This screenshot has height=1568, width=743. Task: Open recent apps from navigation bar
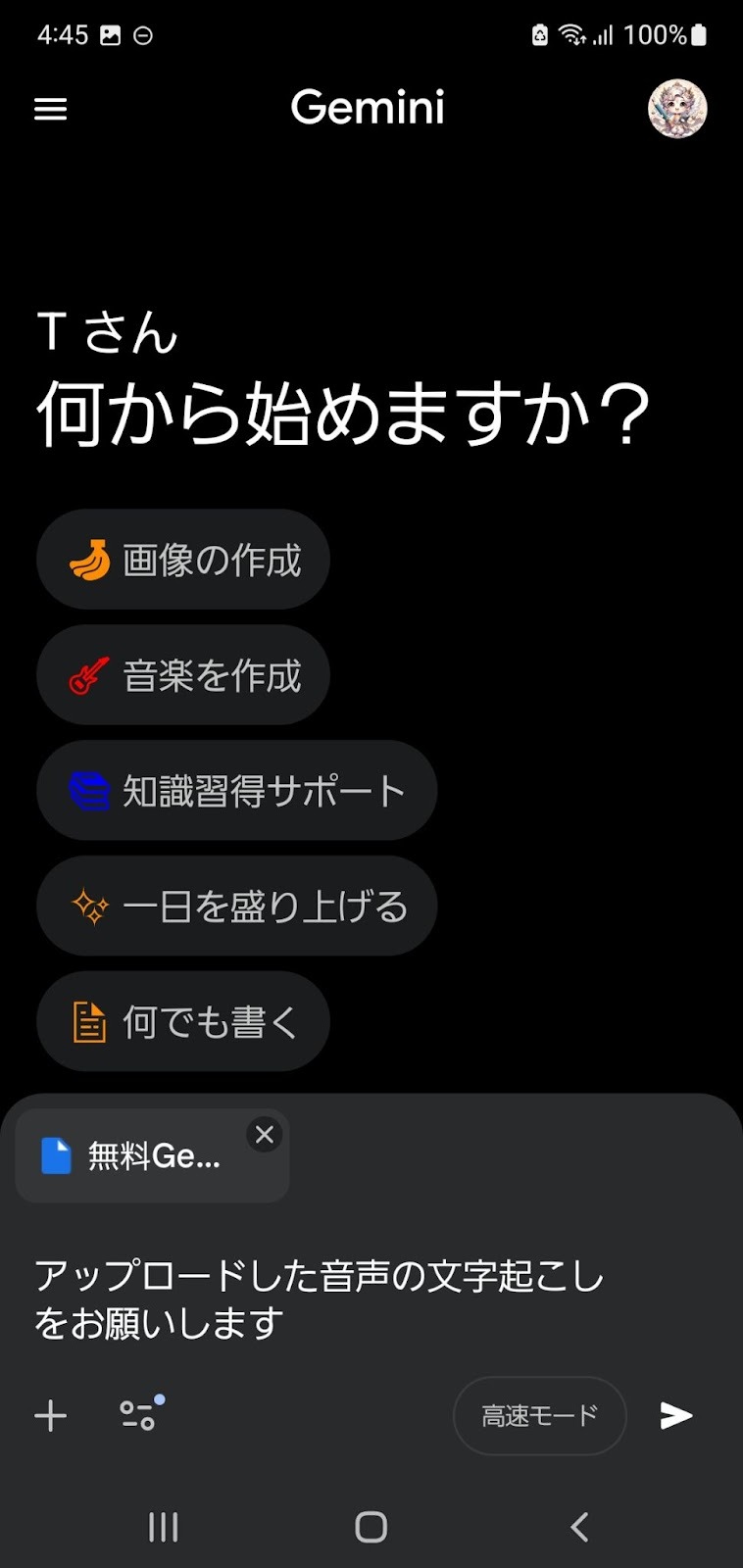(x=163, y=1527)
